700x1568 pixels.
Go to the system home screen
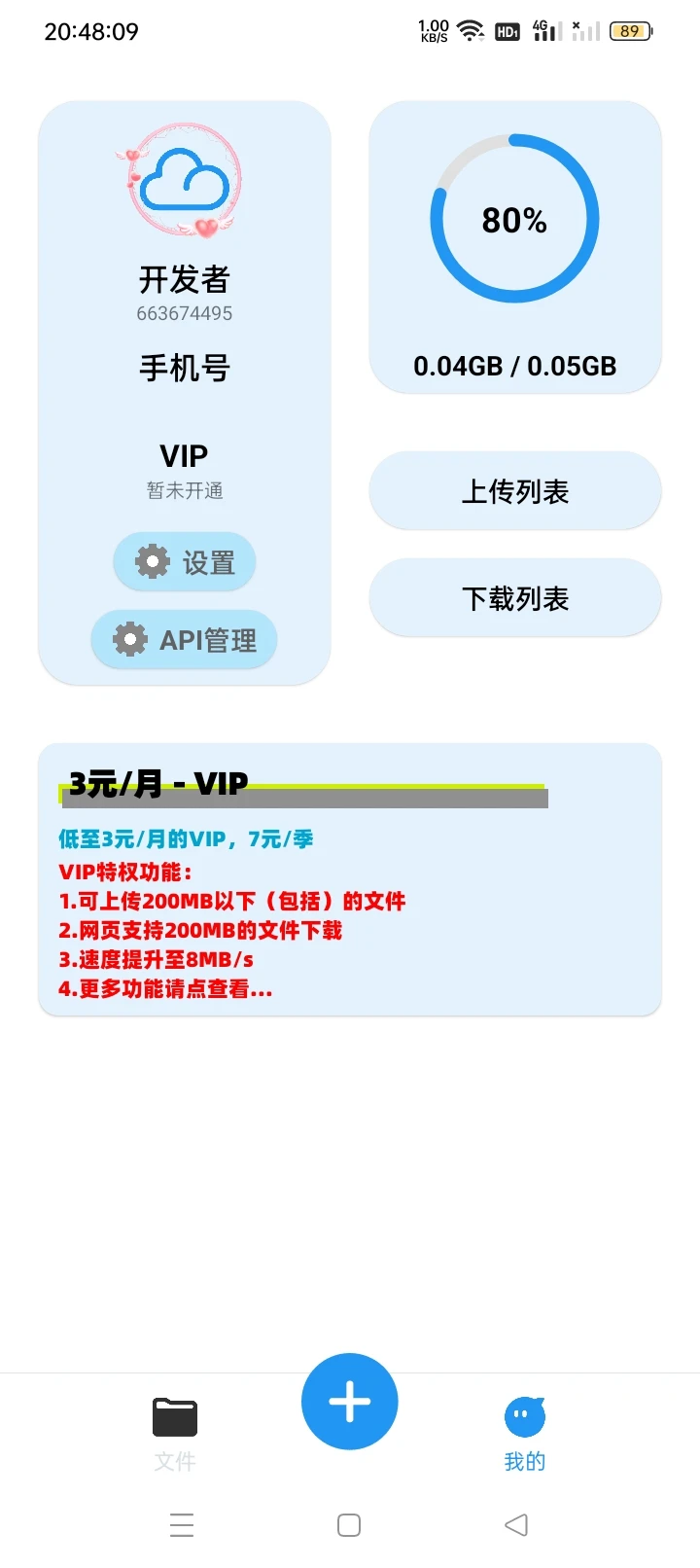349,1524
